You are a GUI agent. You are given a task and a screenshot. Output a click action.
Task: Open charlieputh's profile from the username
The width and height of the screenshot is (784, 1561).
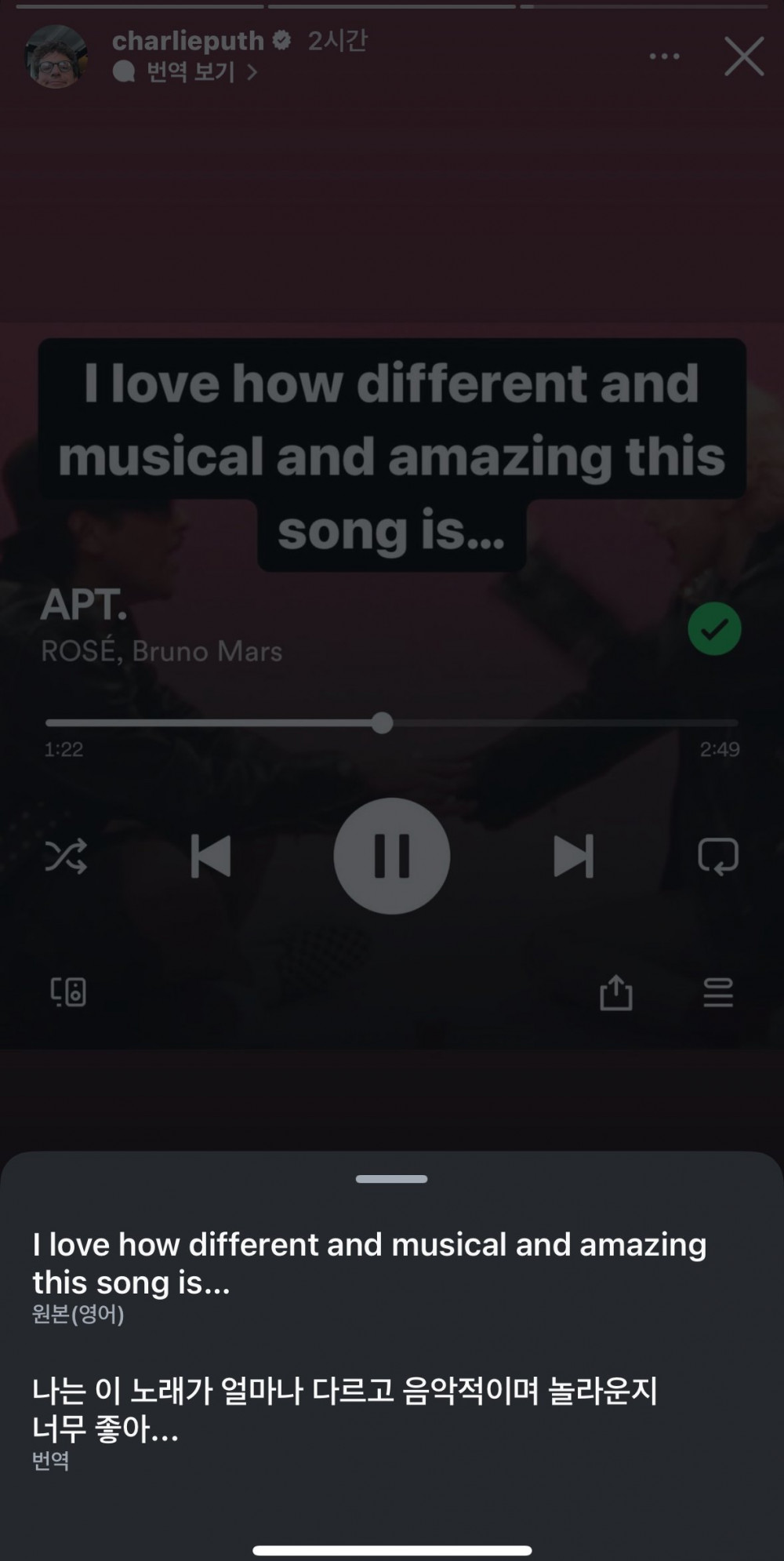point(188,41)
